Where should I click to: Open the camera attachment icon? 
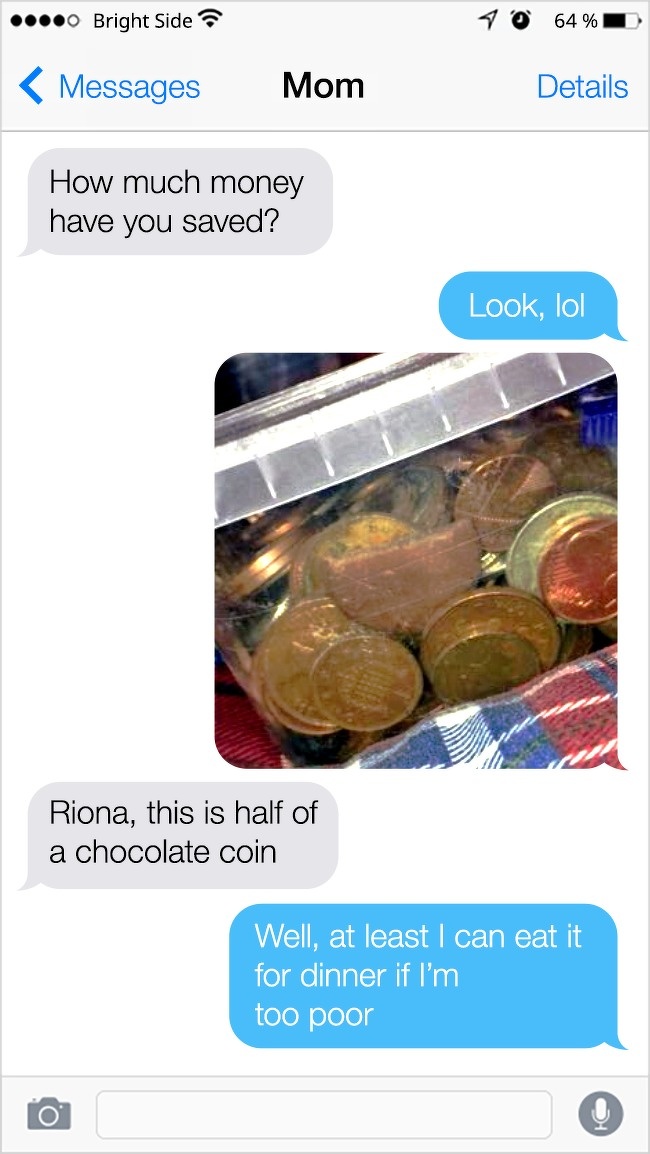(x=49, y=1112)
